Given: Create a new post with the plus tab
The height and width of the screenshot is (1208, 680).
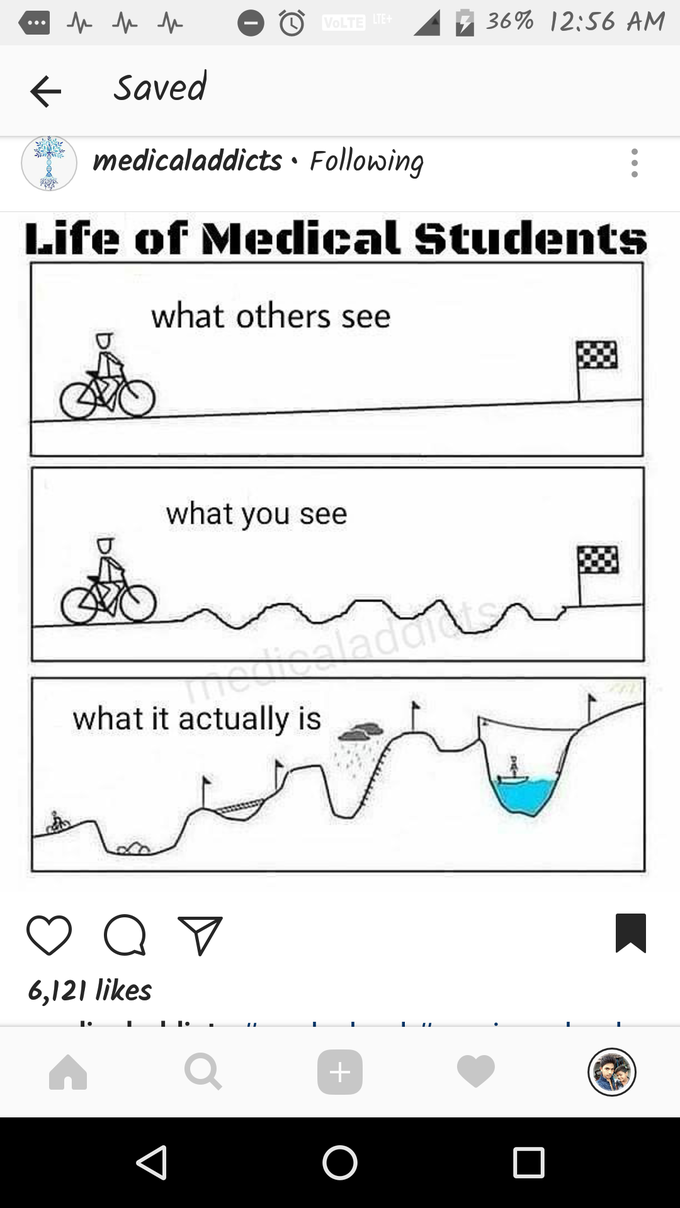Looking at the screenshot, I should (340, 1073).
